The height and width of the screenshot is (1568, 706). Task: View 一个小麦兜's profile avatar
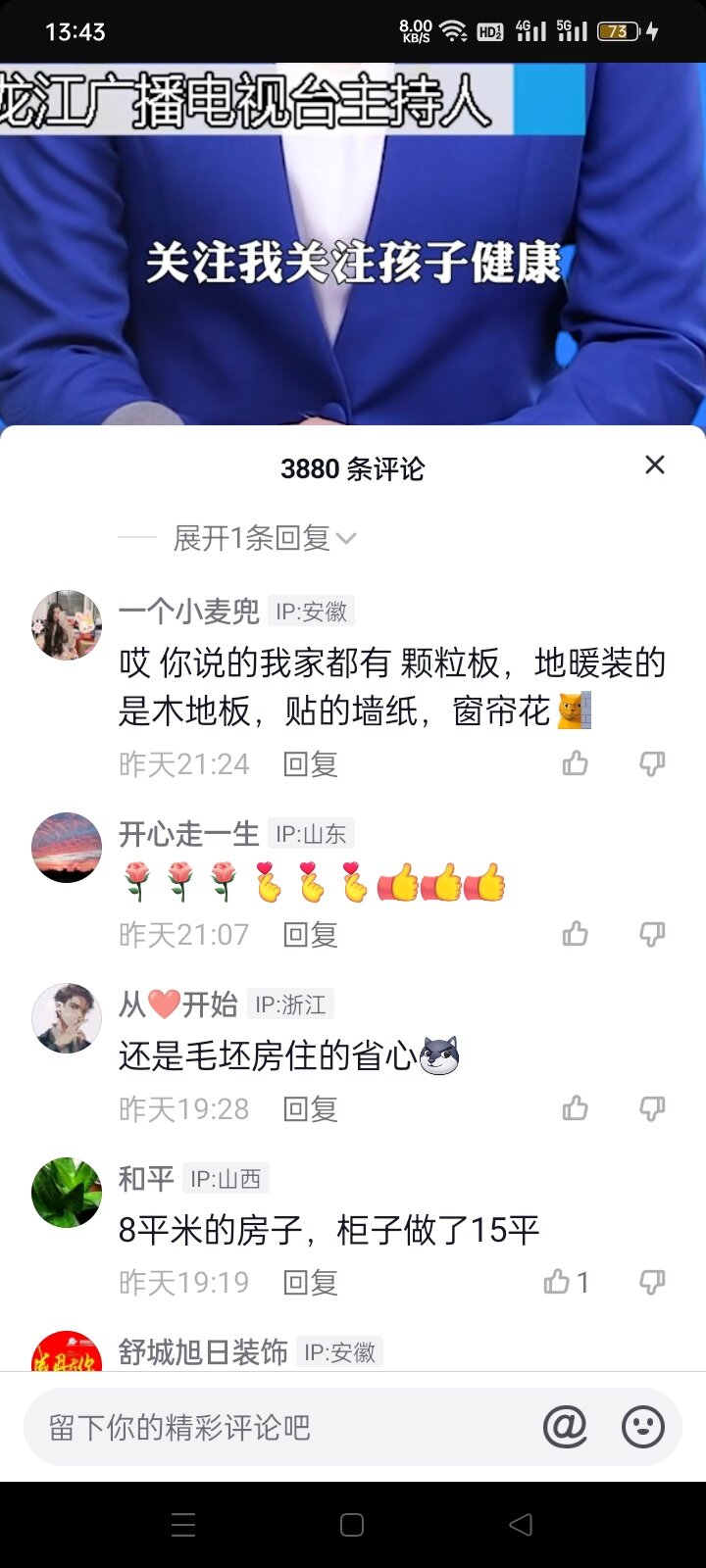click(x=67, y=625)
